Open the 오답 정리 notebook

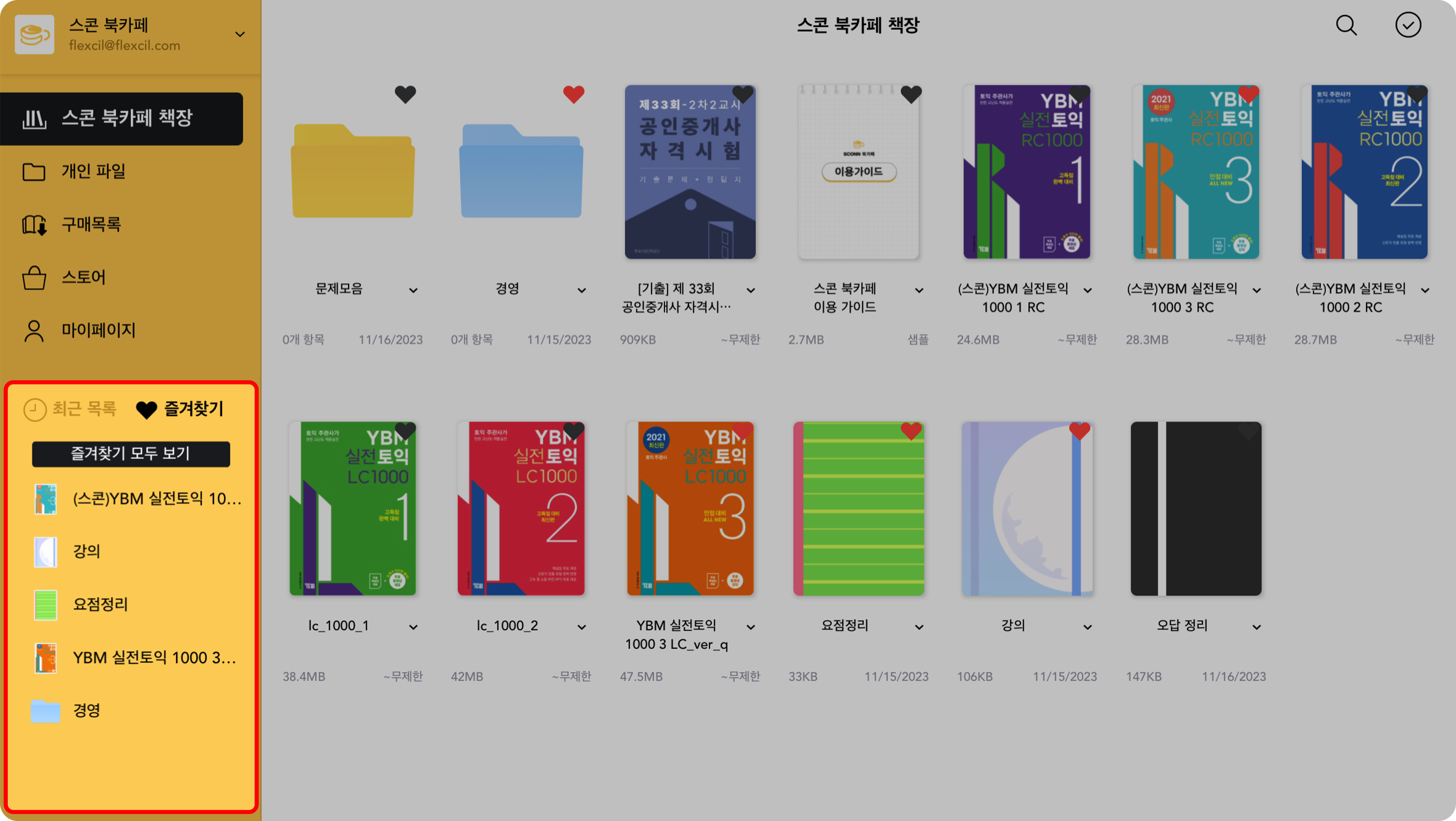coord(1196,508)
